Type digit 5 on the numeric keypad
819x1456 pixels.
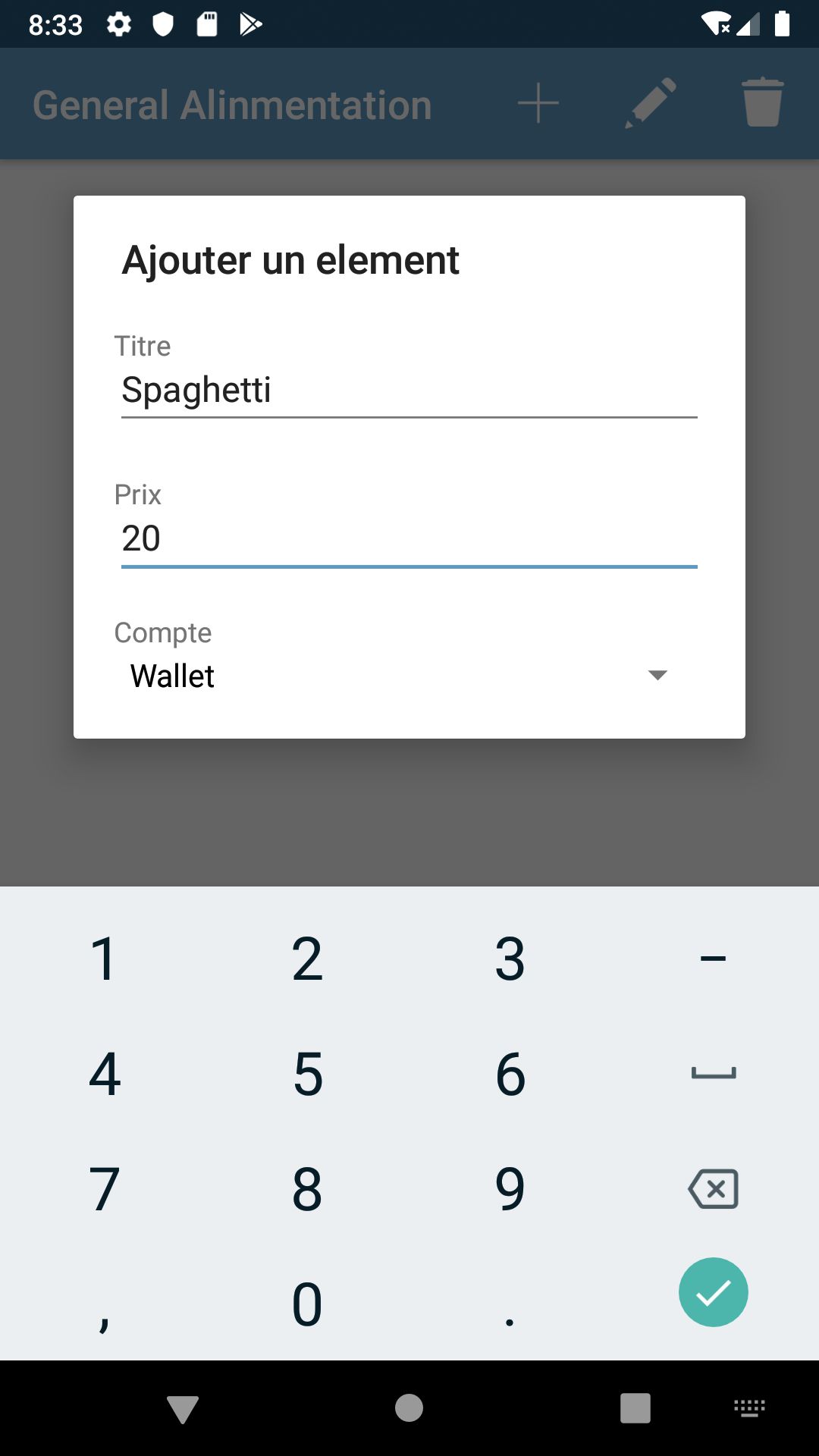coord(308,1074)
